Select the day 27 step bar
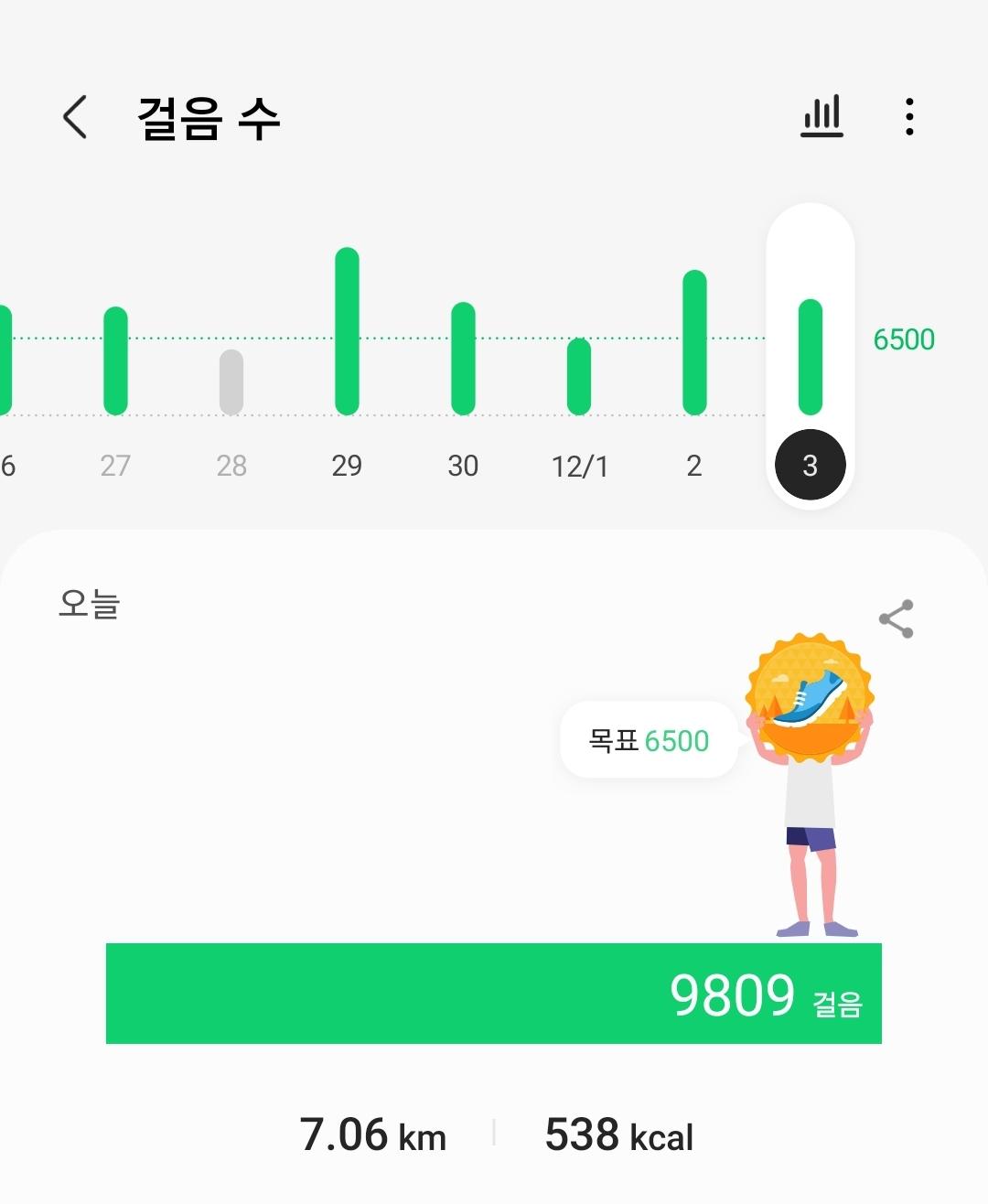Image resolution: width=988 pixels, height=1204 pixels. pos(115,360)
